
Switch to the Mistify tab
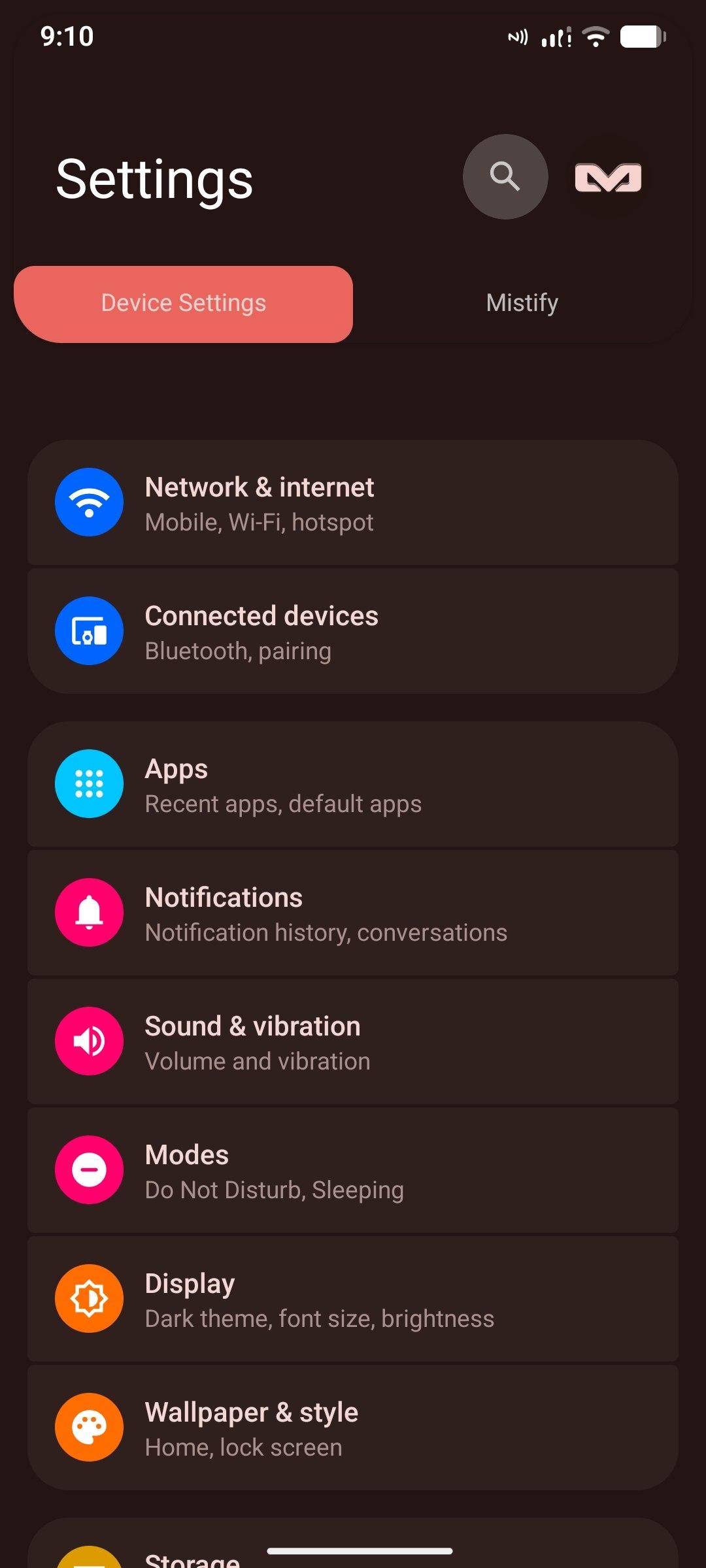pyautogui.click(x=522, y=304)
